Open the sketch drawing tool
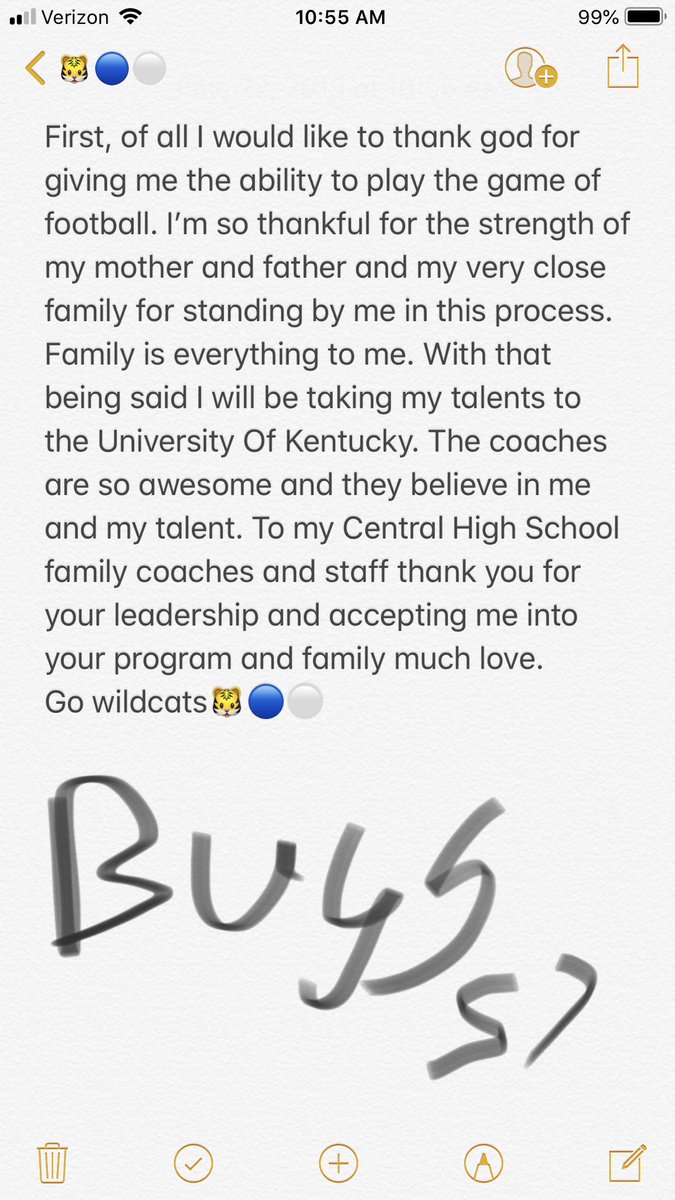 484,1163
